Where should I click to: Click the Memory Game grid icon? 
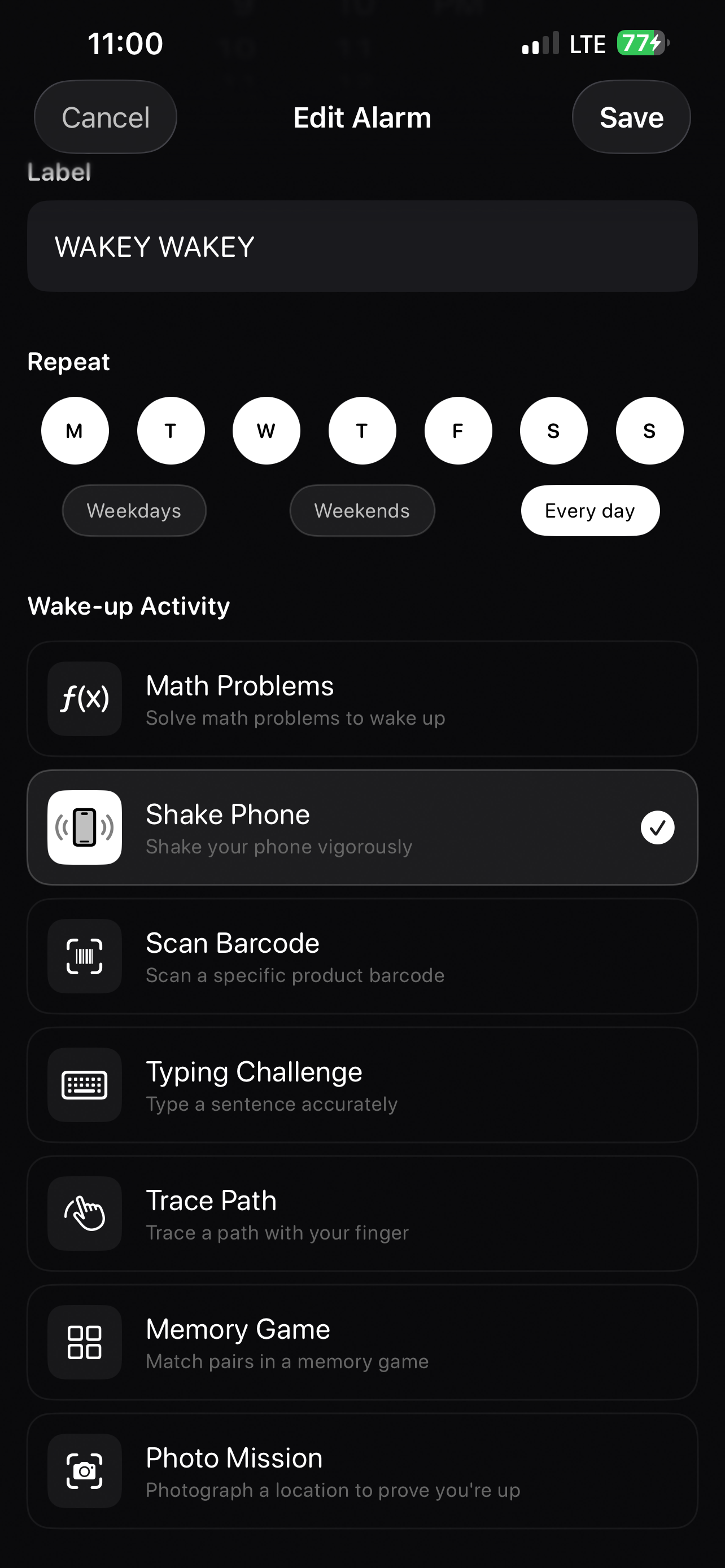(x=84, y=1343)
